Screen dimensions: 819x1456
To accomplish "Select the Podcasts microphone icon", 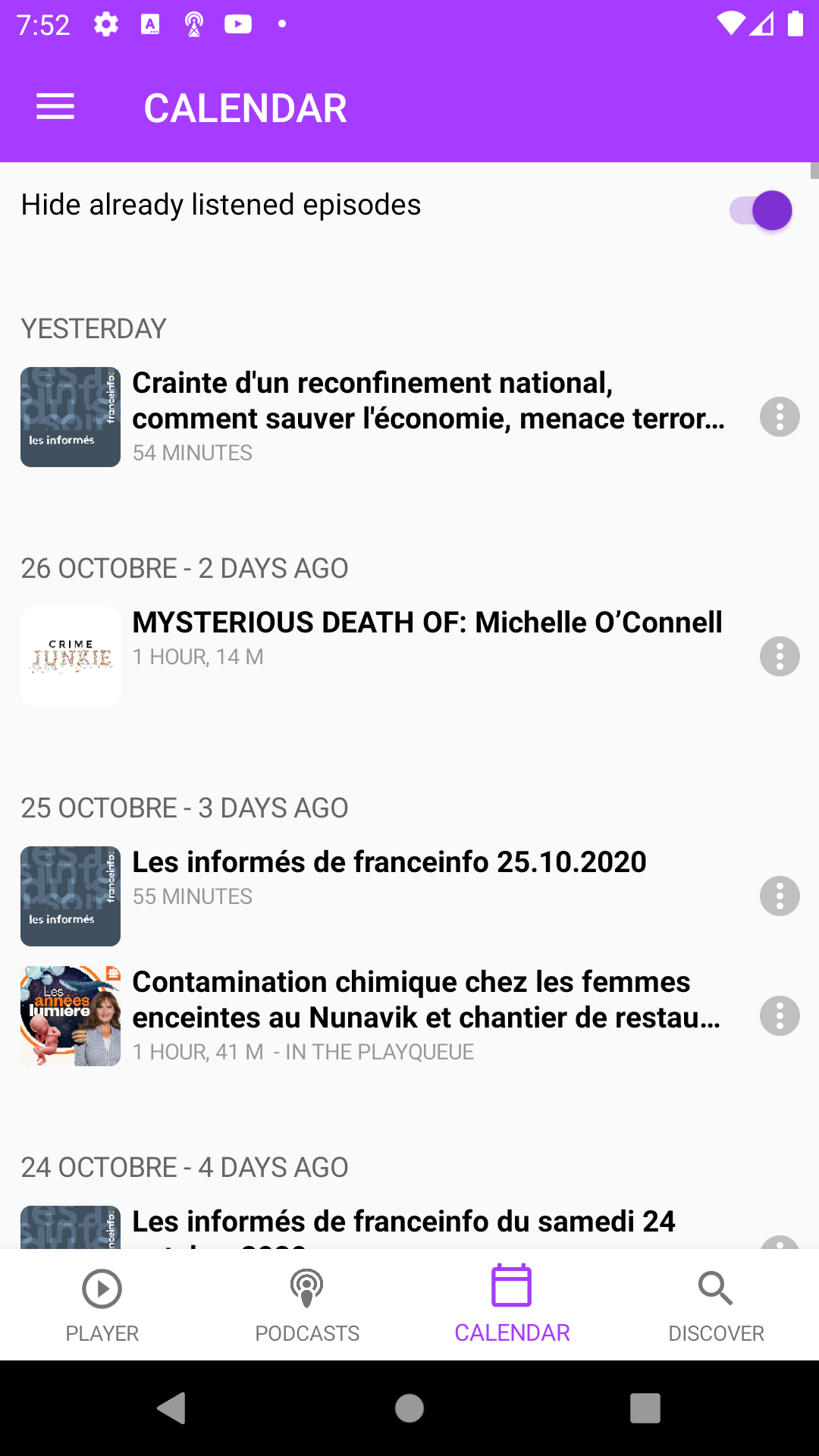I will pyautogui.click(x=306, y=1287).
